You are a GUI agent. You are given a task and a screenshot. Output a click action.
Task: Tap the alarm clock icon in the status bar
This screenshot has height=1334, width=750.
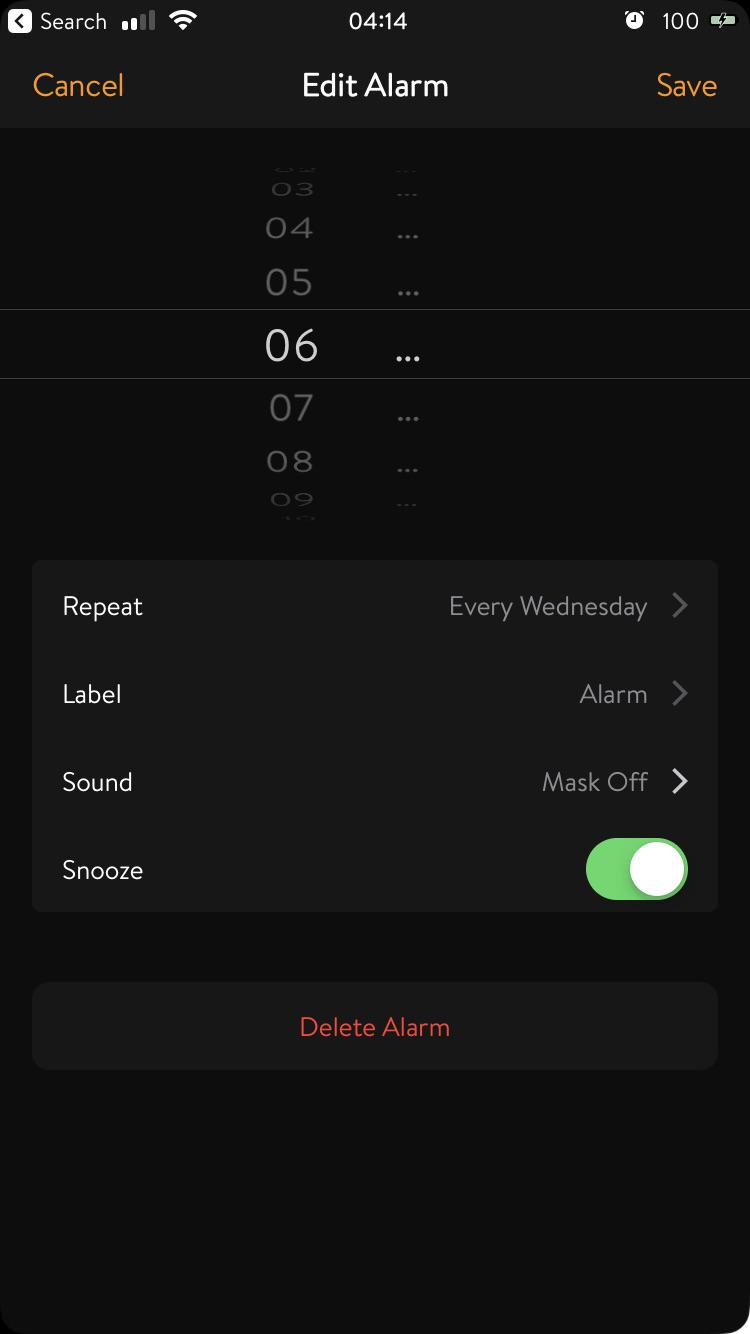point(634,20)
